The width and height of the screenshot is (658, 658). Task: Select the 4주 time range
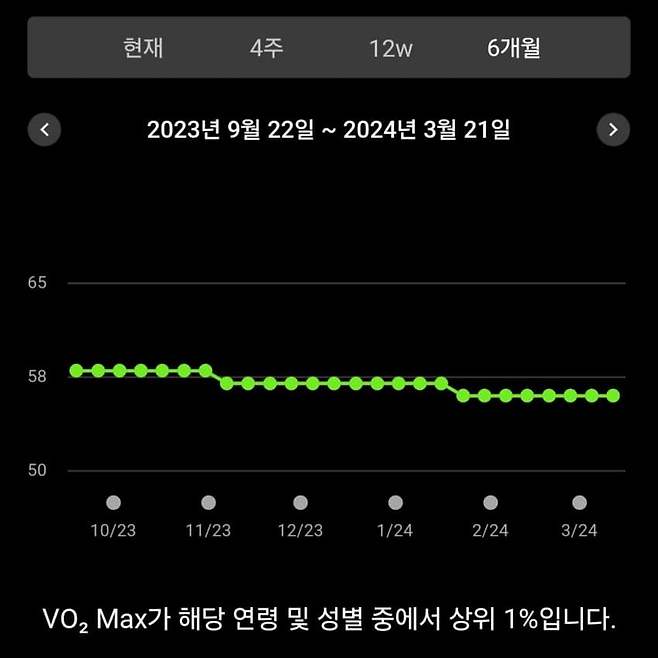point(267,47)
